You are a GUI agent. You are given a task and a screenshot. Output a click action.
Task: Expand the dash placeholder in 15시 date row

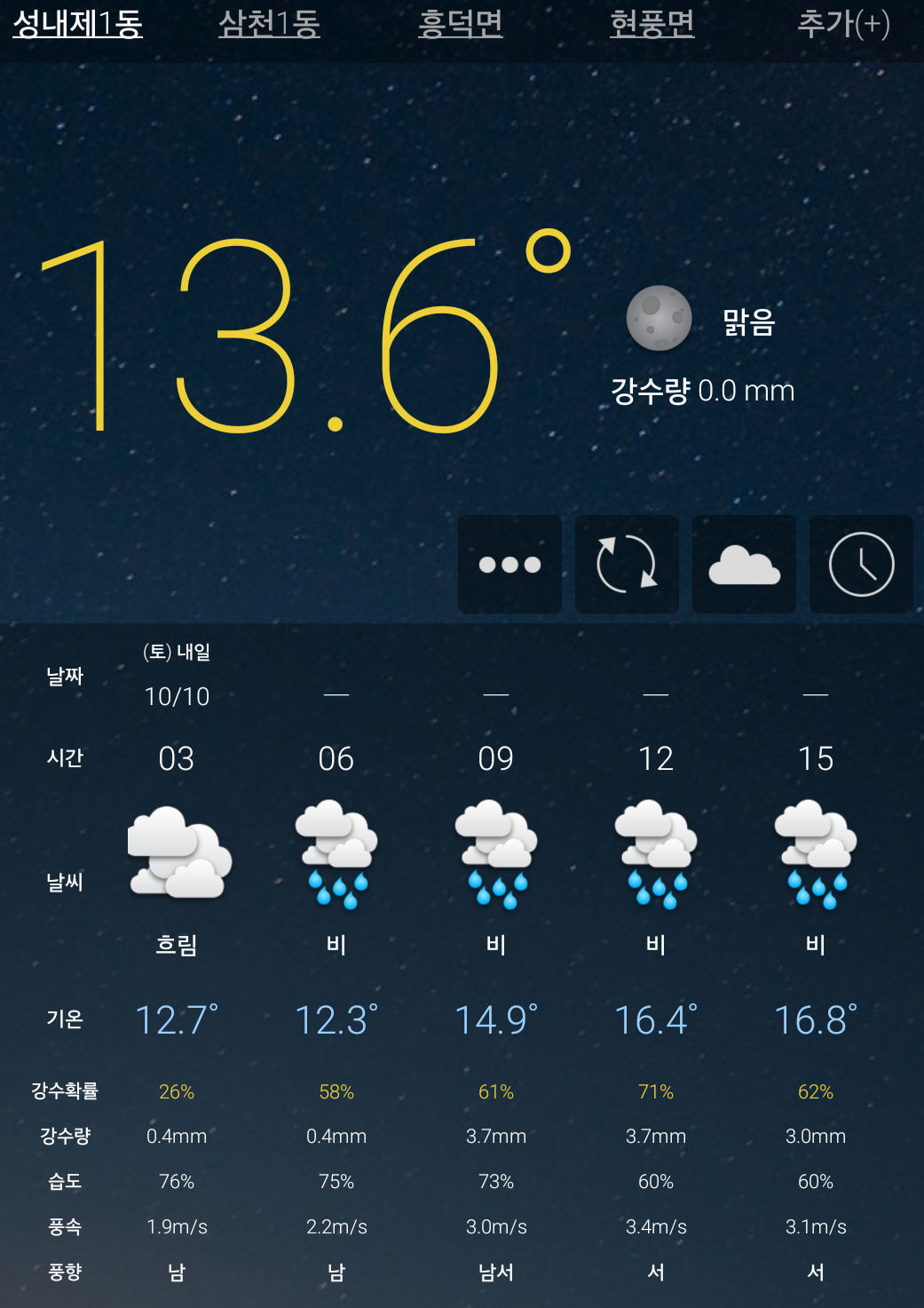(x=815, y=694)
